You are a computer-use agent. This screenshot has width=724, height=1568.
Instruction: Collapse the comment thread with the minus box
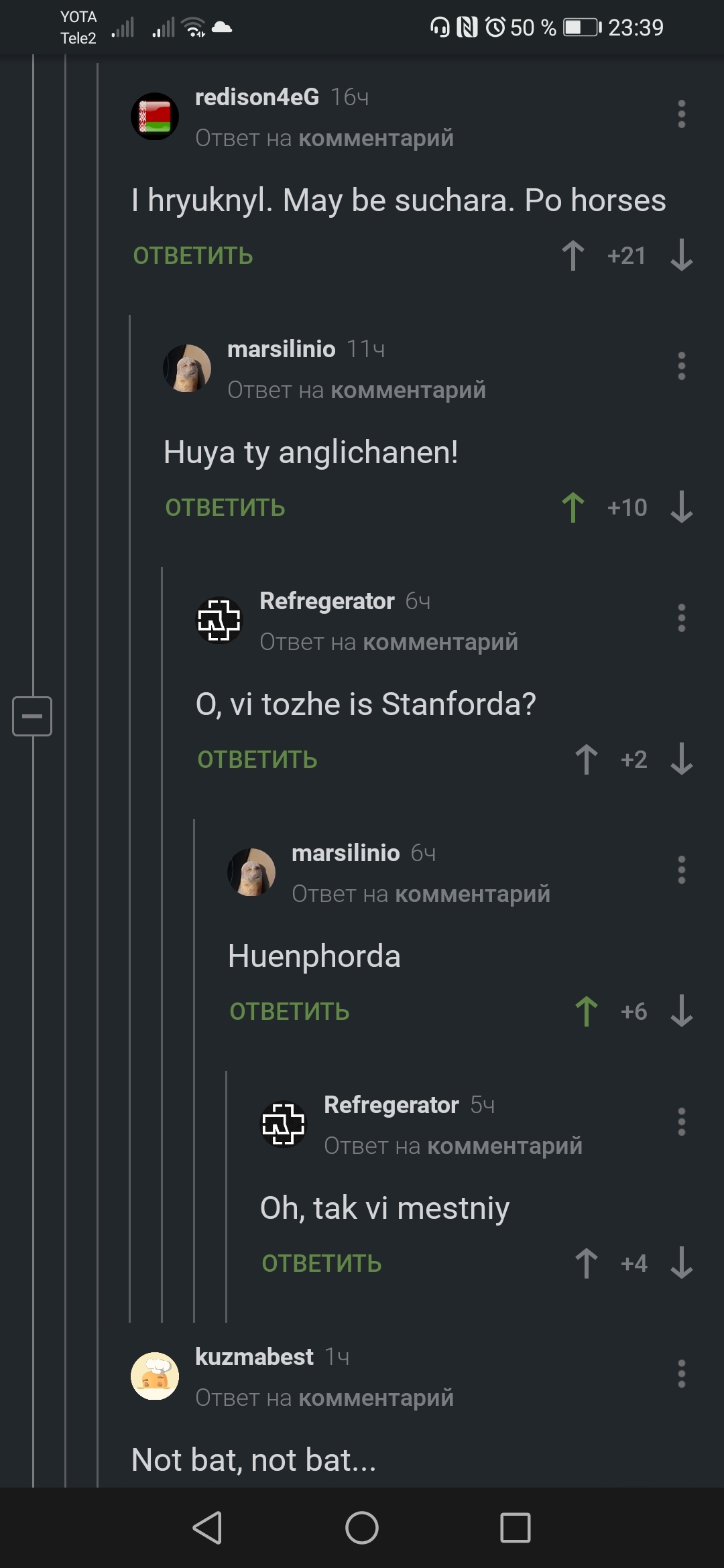coord(32,716)
